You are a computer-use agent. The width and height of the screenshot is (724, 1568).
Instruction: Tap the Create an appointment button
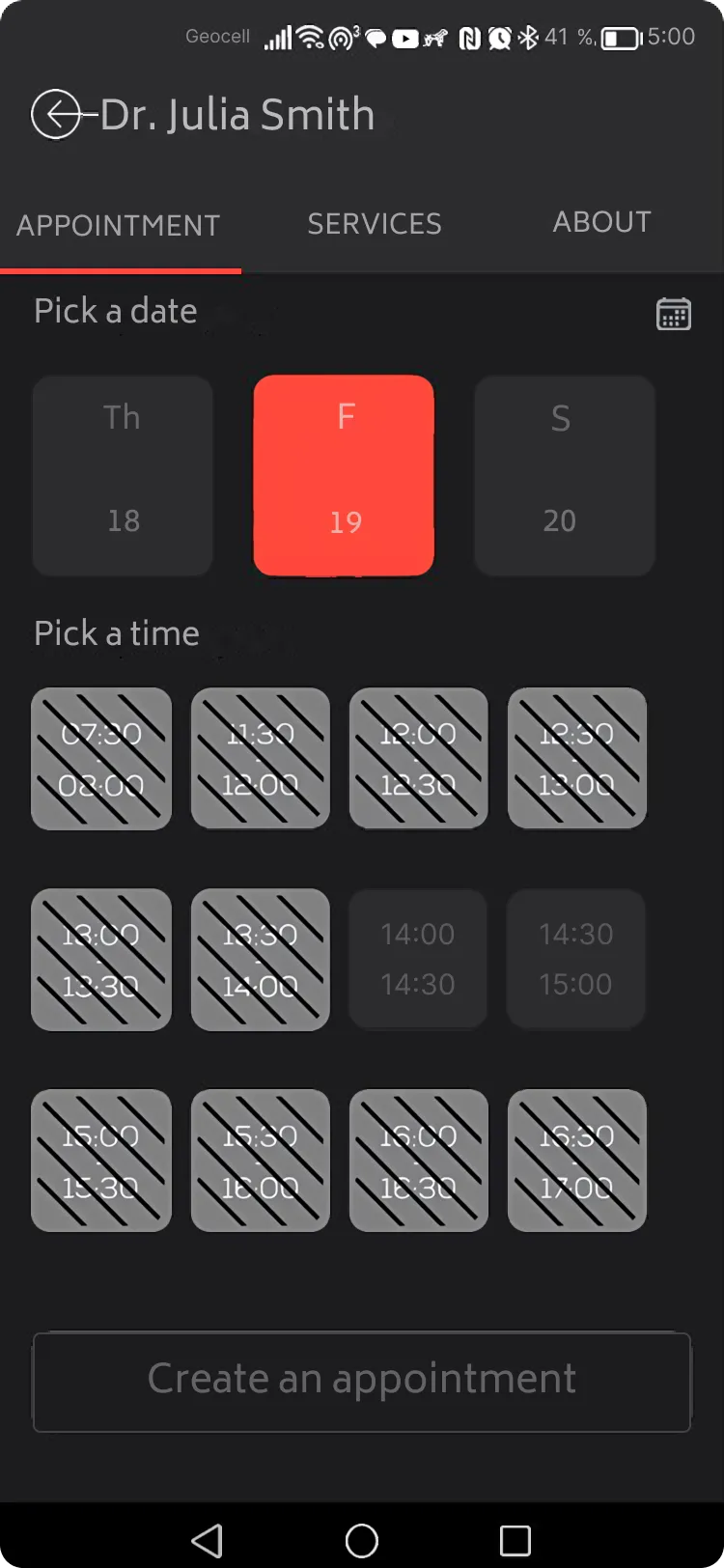(x=362, y=1381)
